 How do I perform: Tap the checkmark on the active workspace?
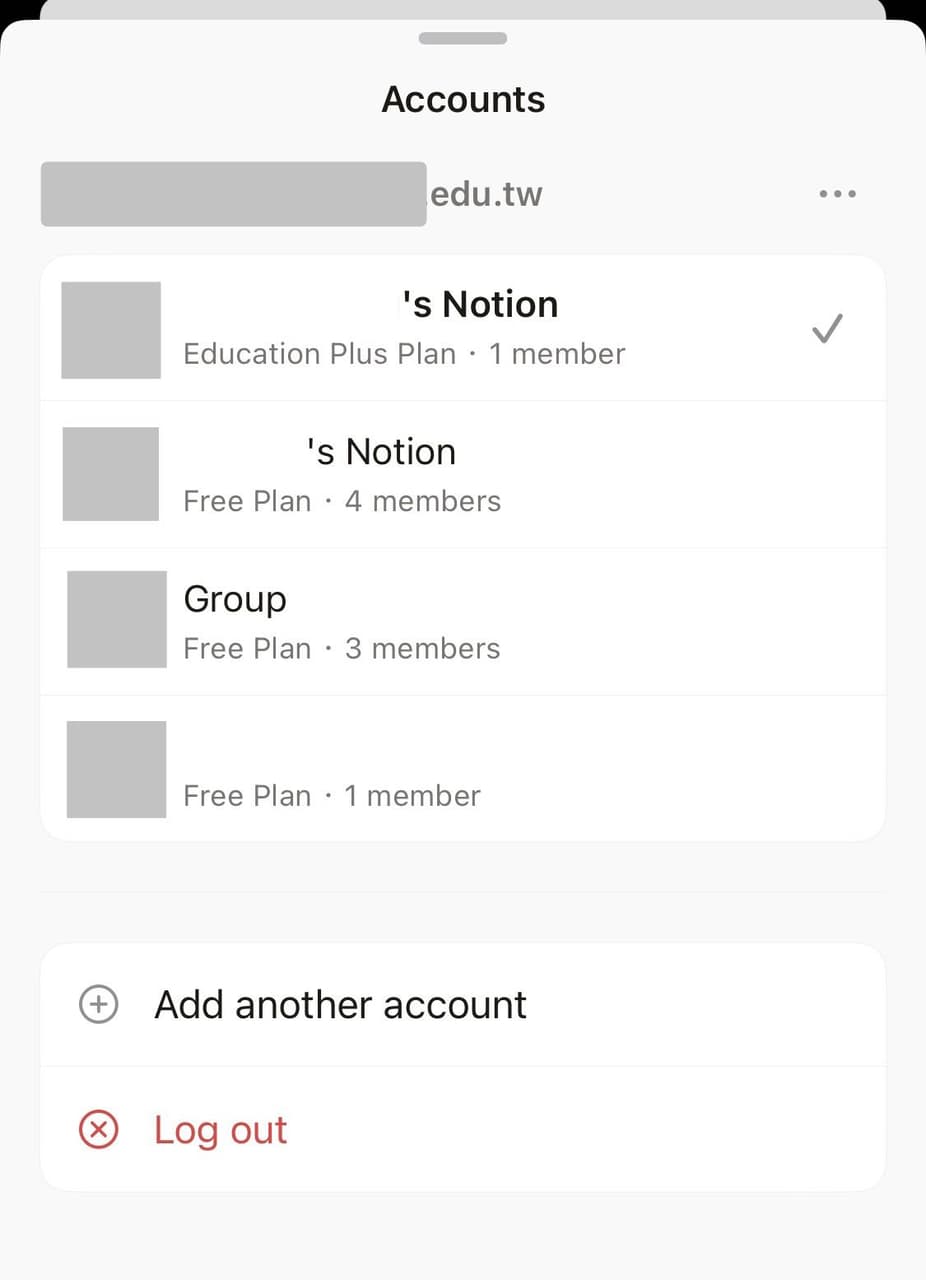827,328
